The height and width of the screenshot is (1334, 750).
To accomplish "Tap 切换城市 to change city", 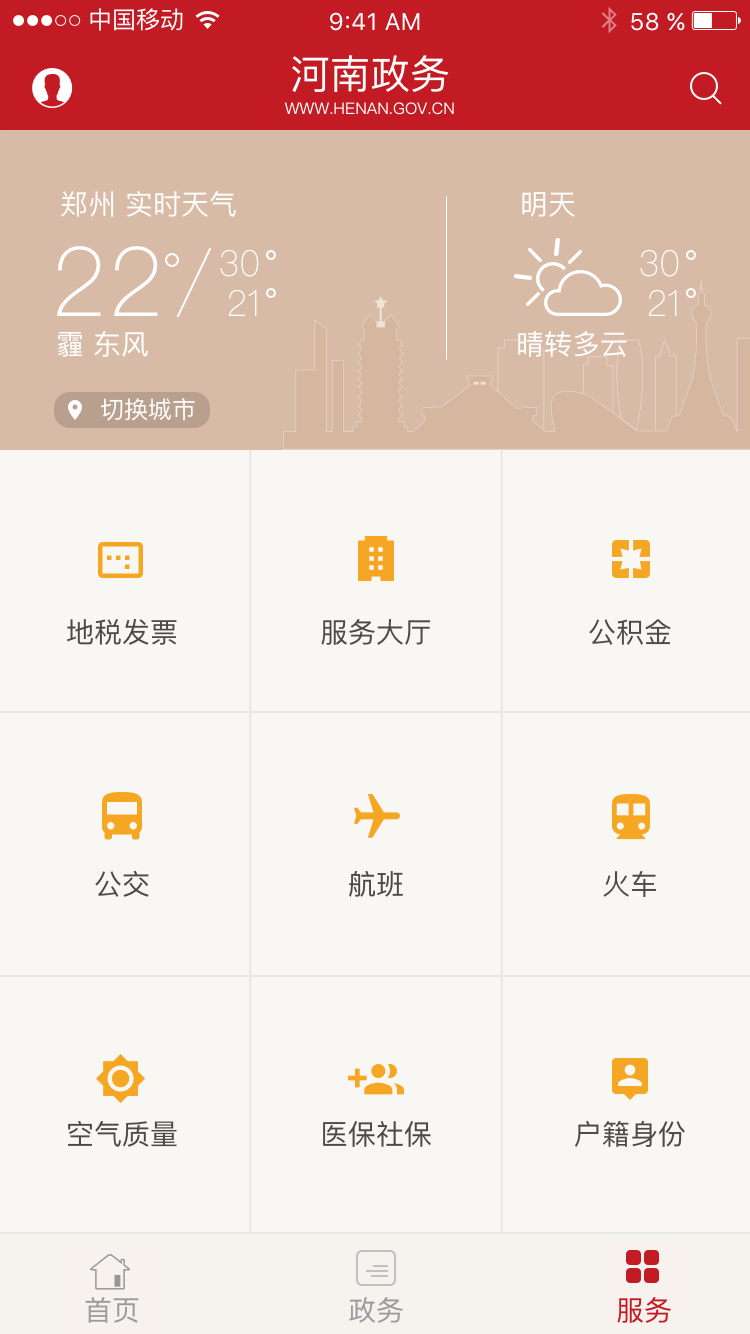I will pyautogui.click(x=131, y=409).
